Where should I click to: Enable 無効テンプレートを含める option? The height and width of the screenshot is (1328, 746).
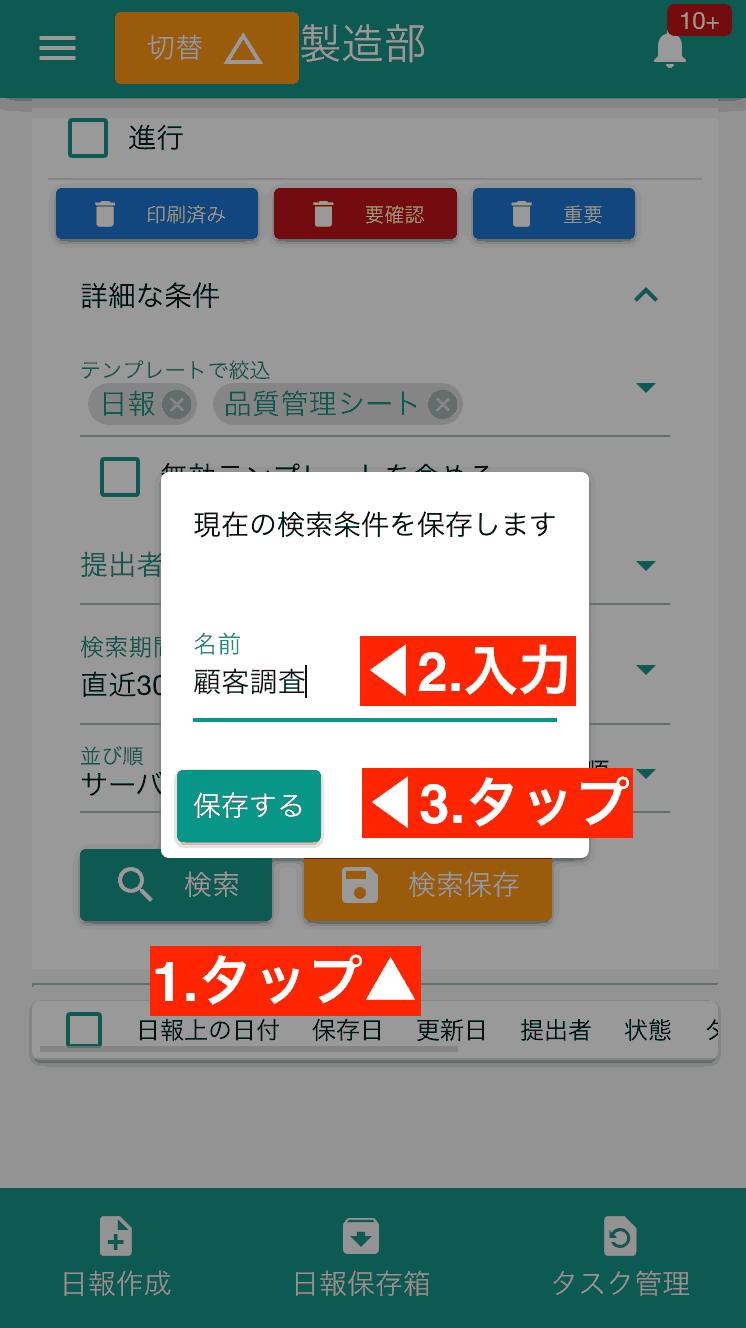(119, 477)
